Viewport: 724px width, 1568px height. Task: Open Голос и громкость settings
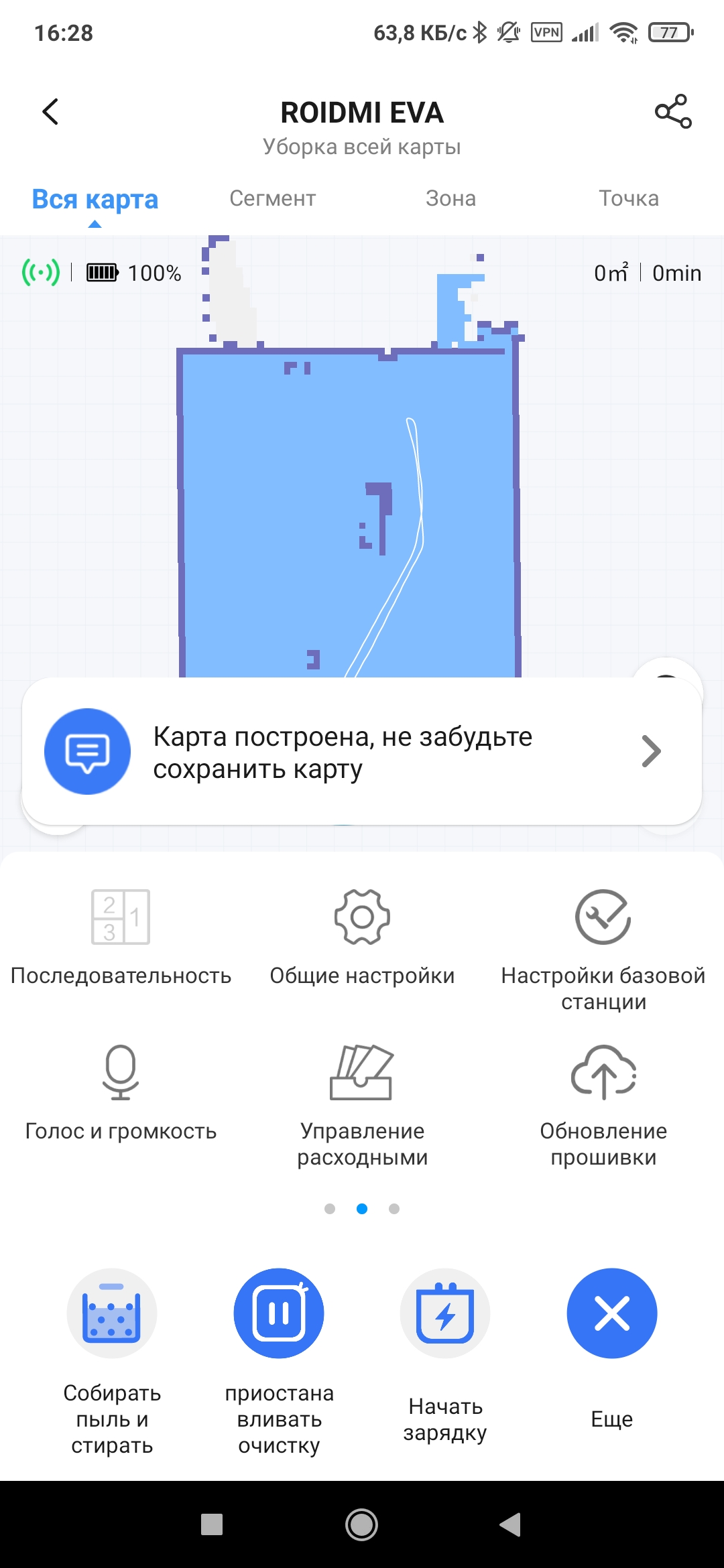coord(121,1092)
